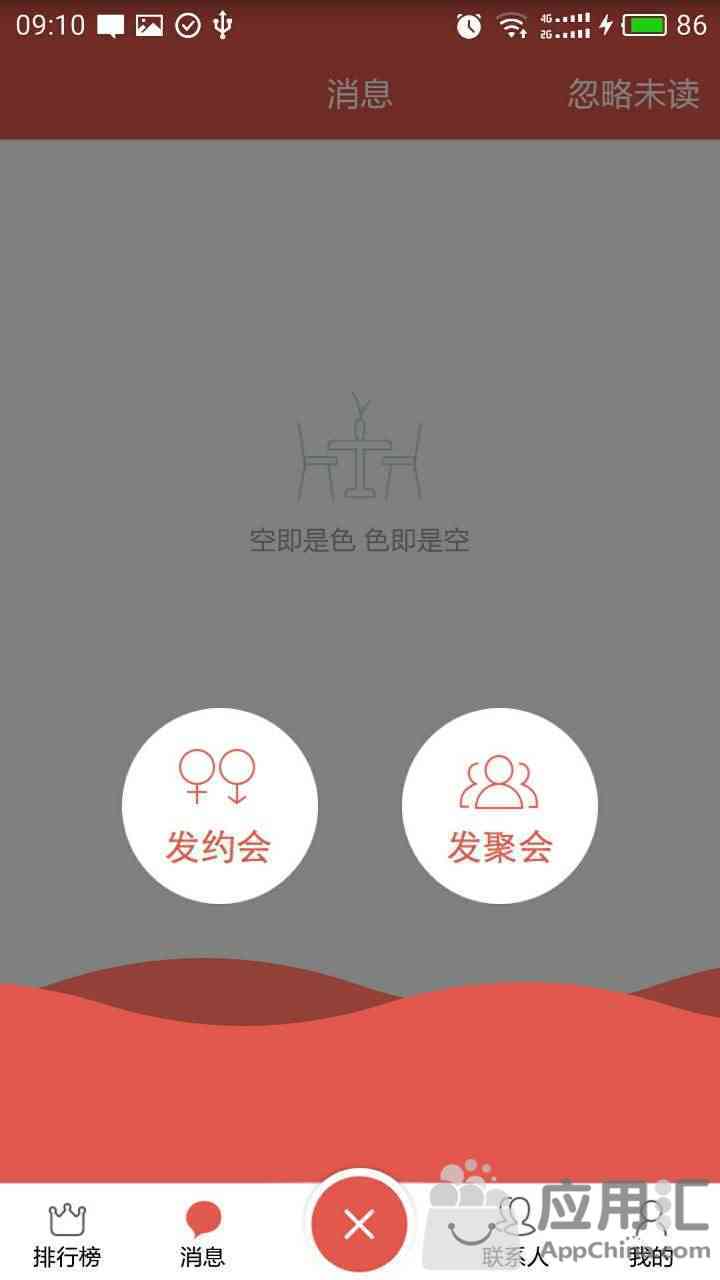Switch to the 排行榜 tab

(x=67, y=1236)
